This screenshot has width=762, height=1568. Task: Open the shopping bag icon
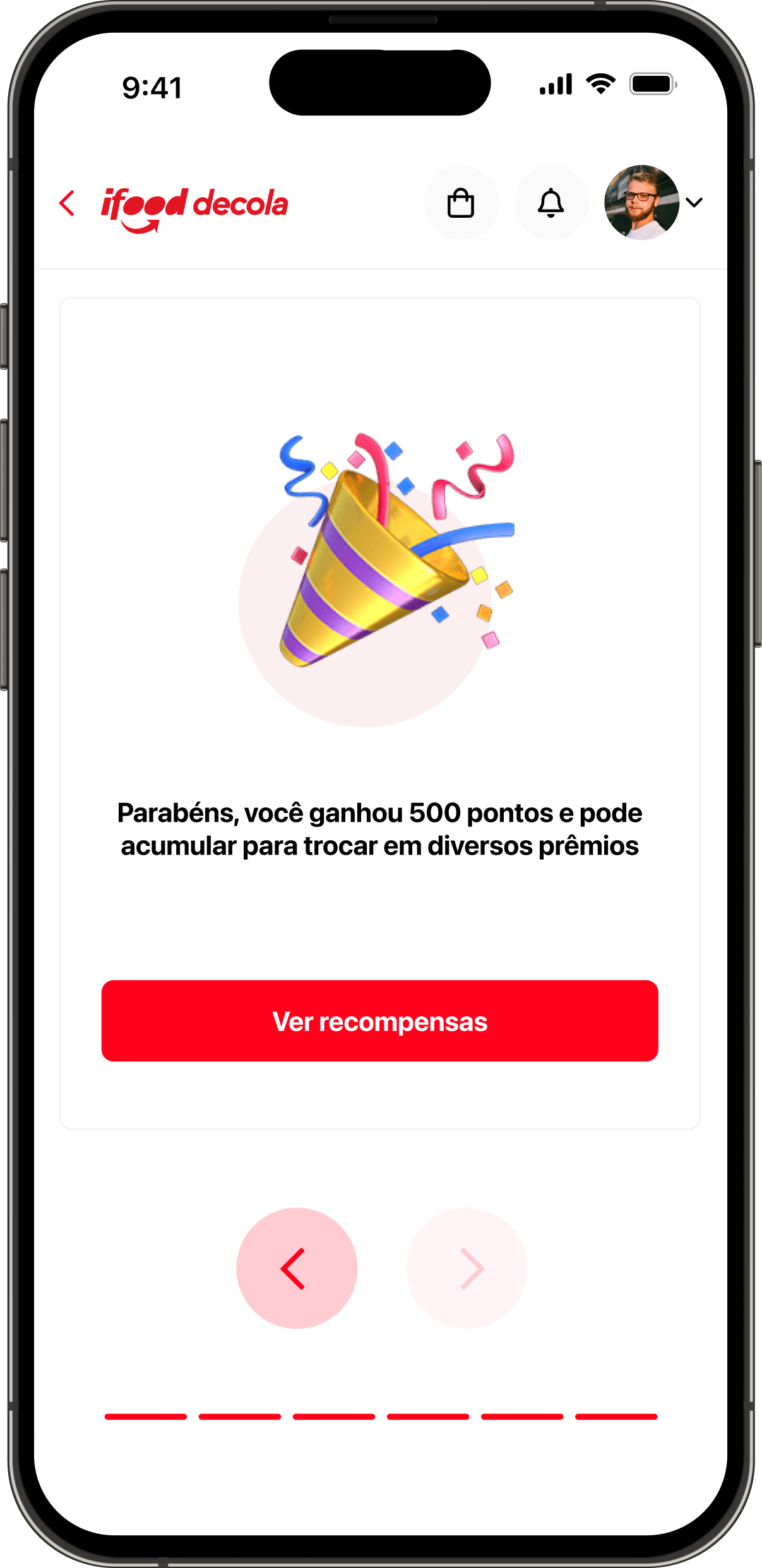click(x=461, y=203)
